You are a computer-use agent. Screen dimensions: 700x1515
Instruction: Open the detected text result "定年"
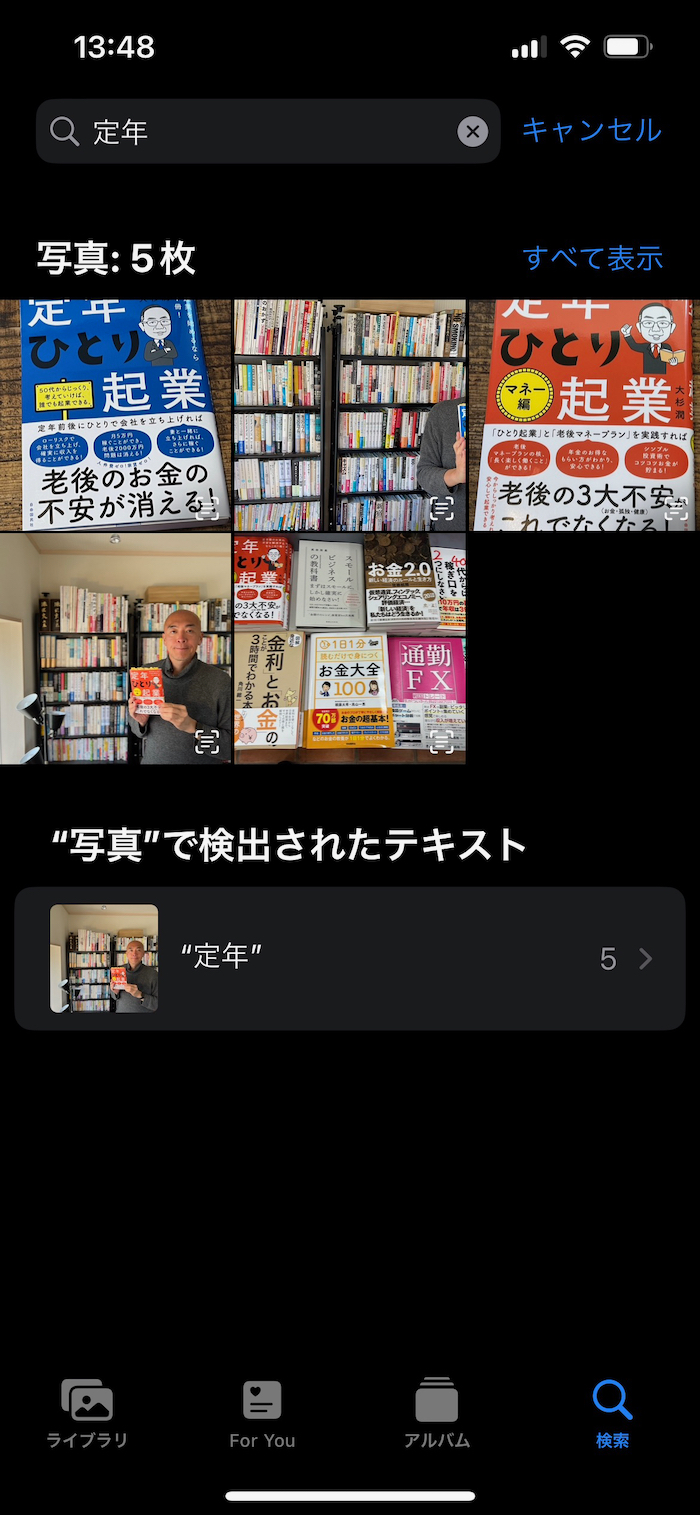[349, 958]
